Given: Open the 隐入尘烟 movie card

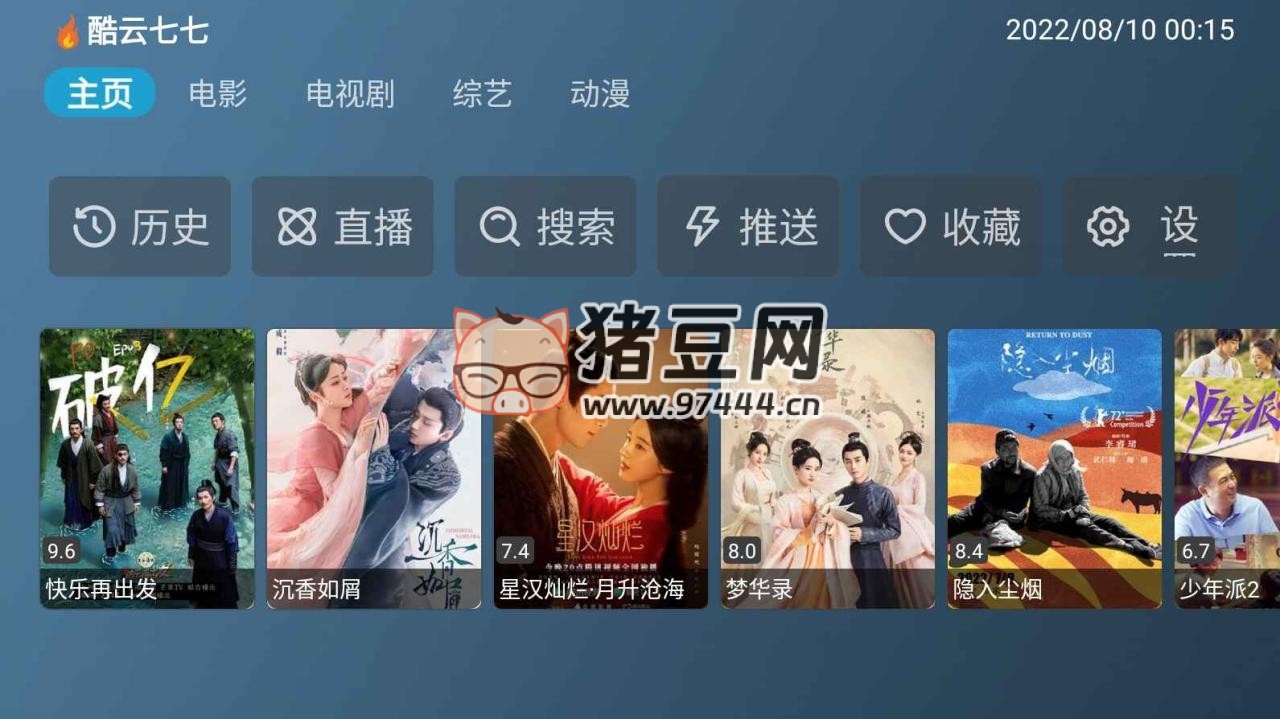Looking at the screenshot, I should click(x=1055, y=468).
